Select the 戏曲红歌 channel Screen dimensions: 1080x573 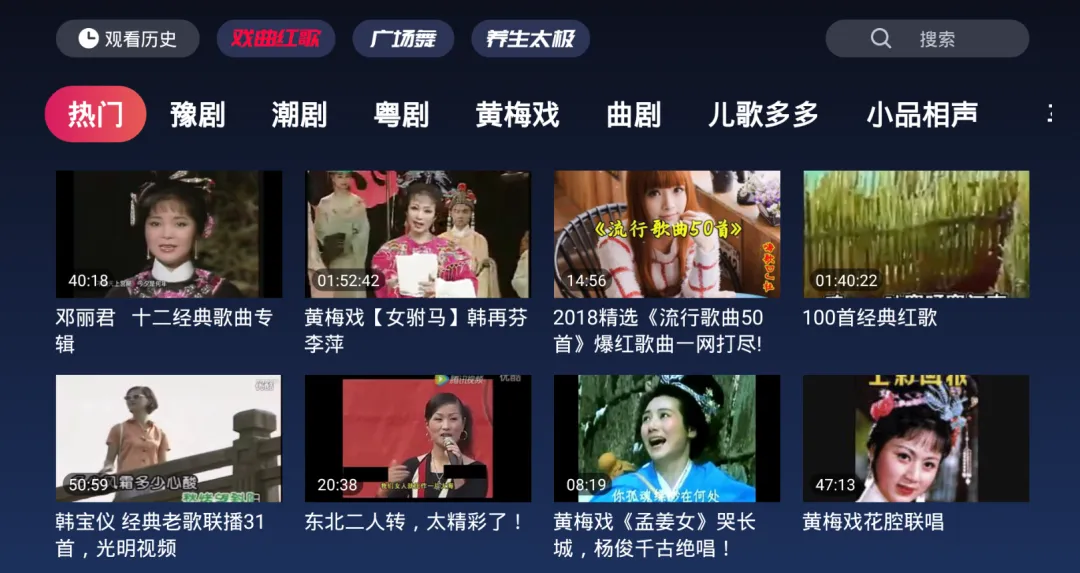(x=275, y=39)
